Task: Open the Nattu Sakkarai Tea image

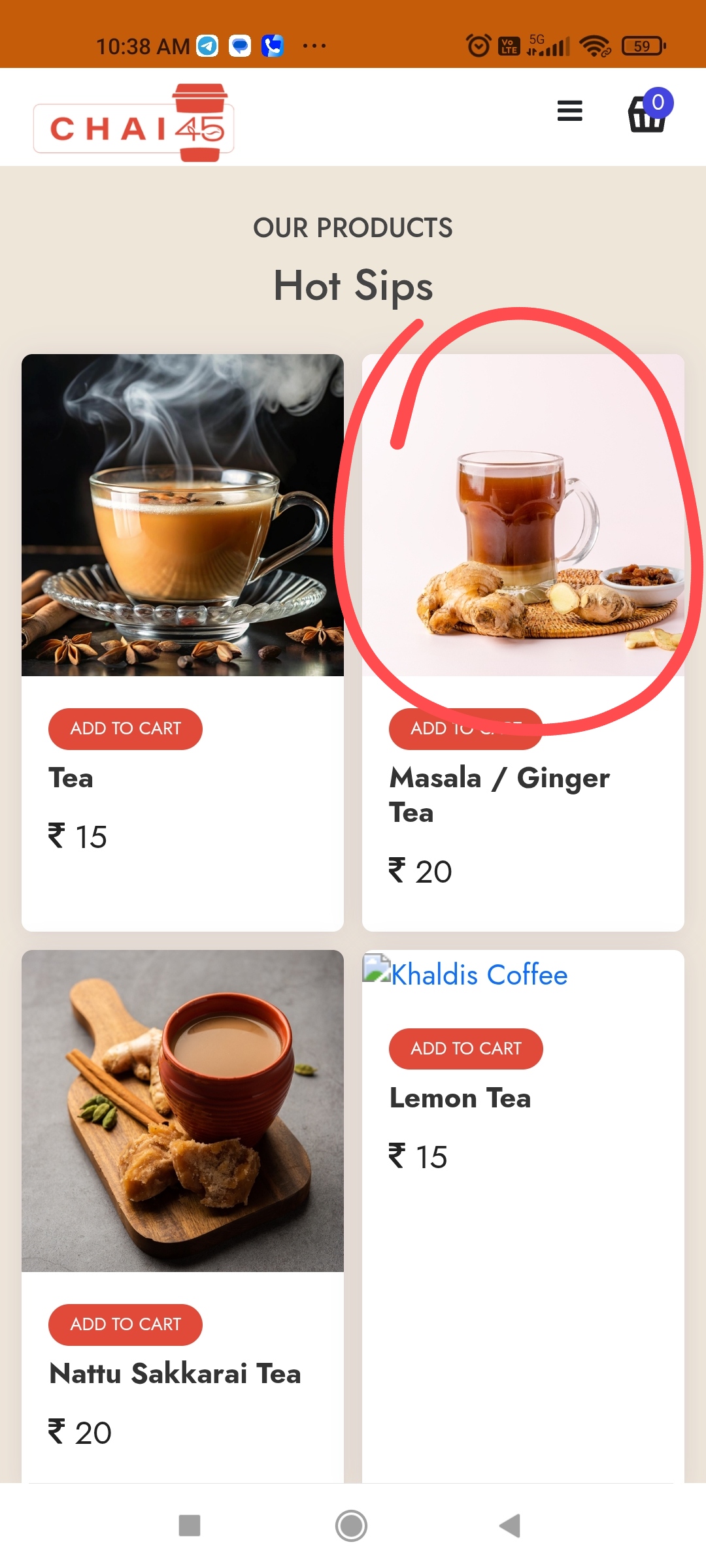Action: tap(182, 1111)
